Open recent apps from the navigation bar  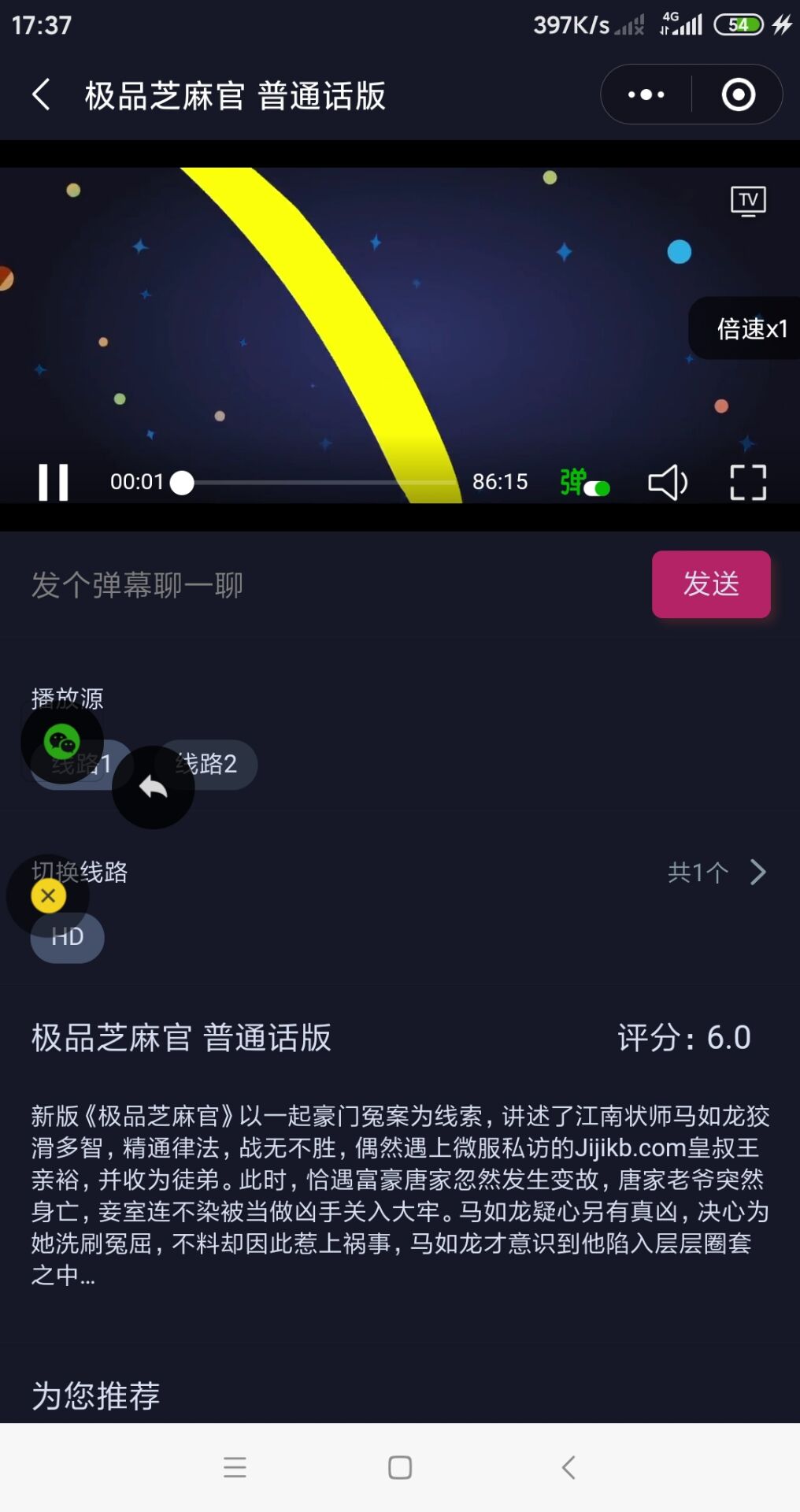click(235, 1467)
